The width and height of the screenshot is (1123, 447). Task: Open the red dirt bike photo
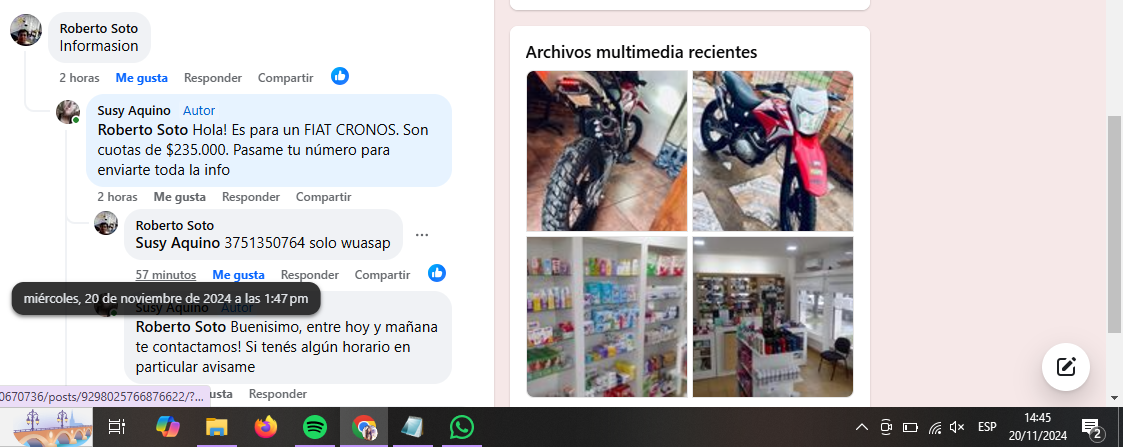point(773,151)
